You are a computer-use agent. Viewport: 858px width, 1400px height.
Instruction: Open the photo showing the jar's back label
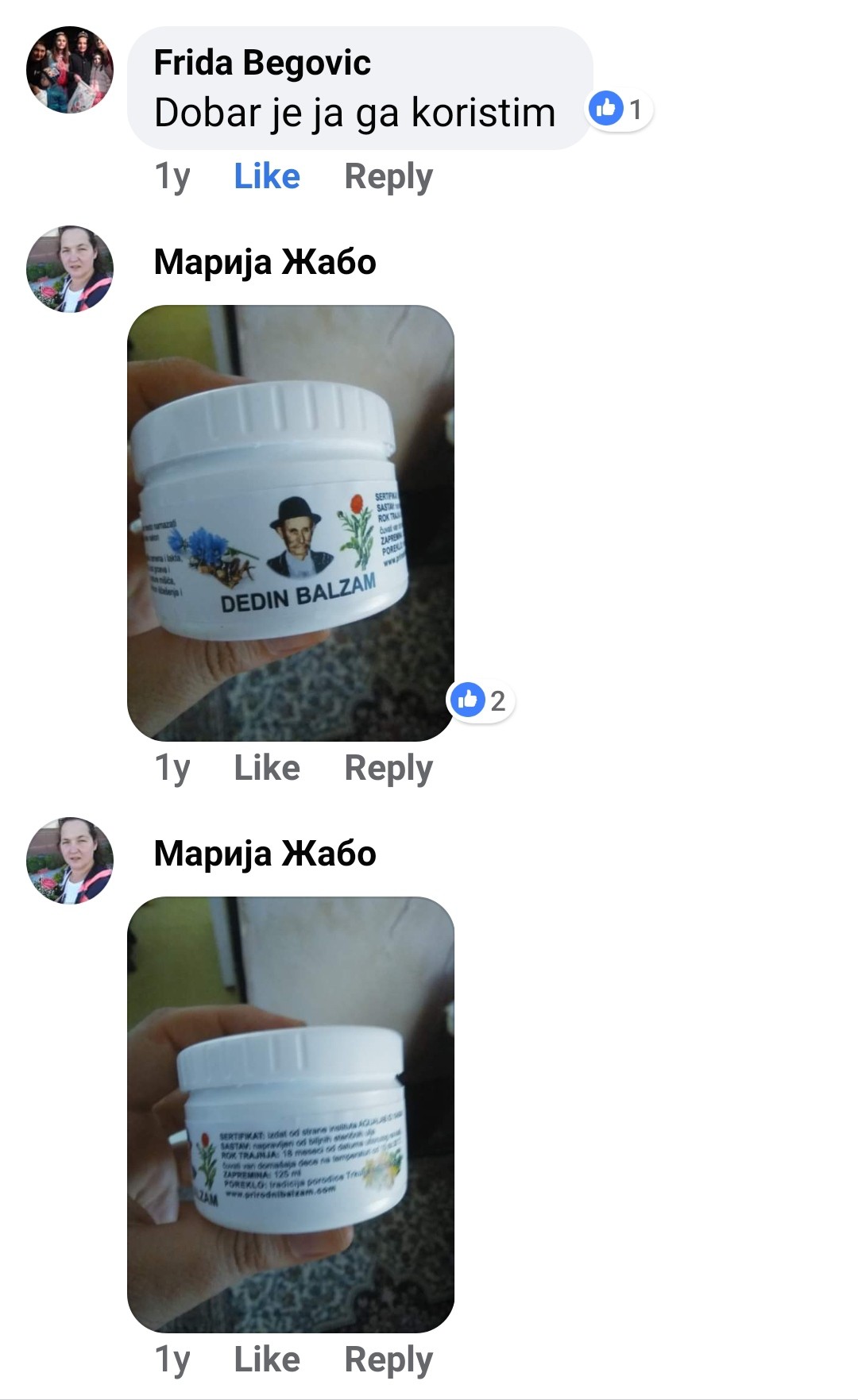291,1114
